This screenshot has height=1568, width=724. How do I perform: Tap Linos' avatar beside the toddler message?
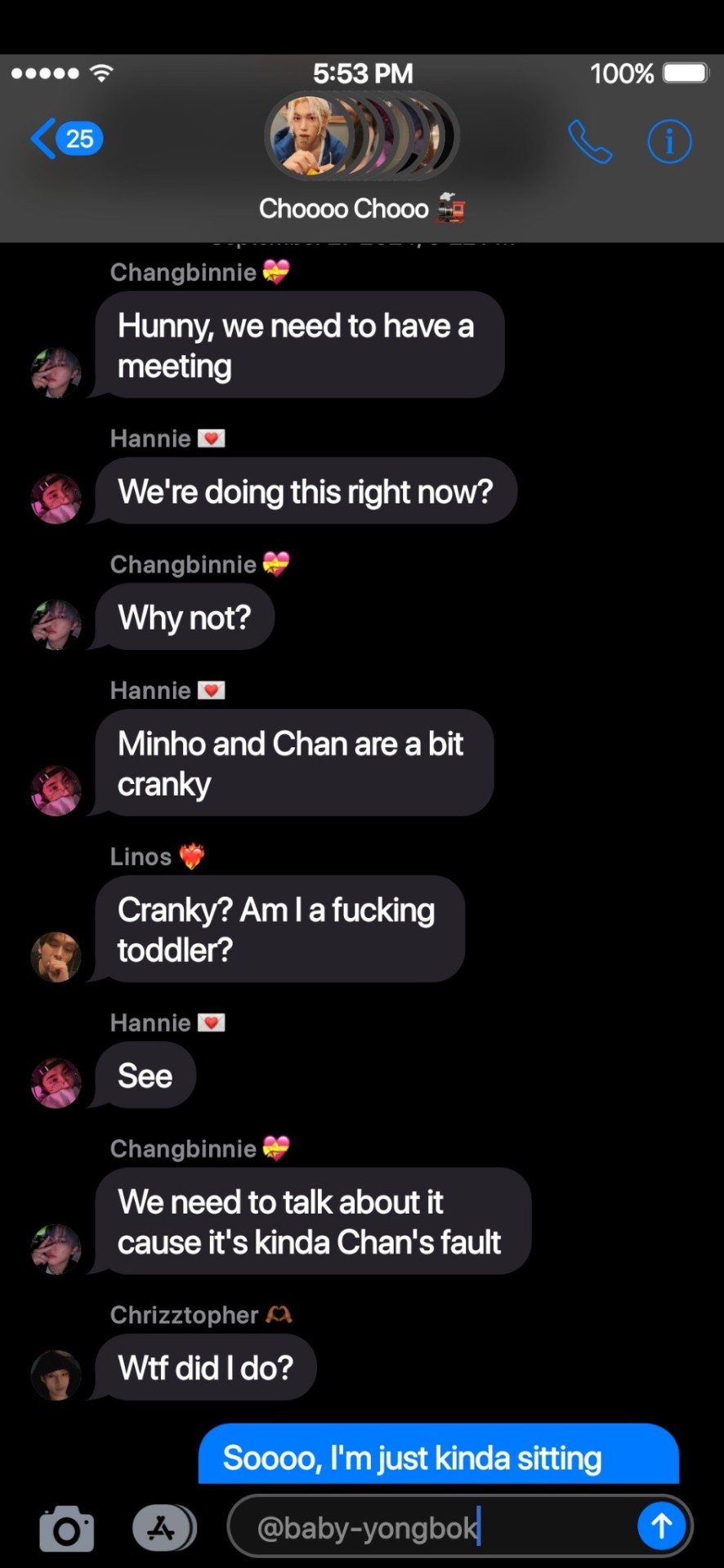click(x=56, y=956)
